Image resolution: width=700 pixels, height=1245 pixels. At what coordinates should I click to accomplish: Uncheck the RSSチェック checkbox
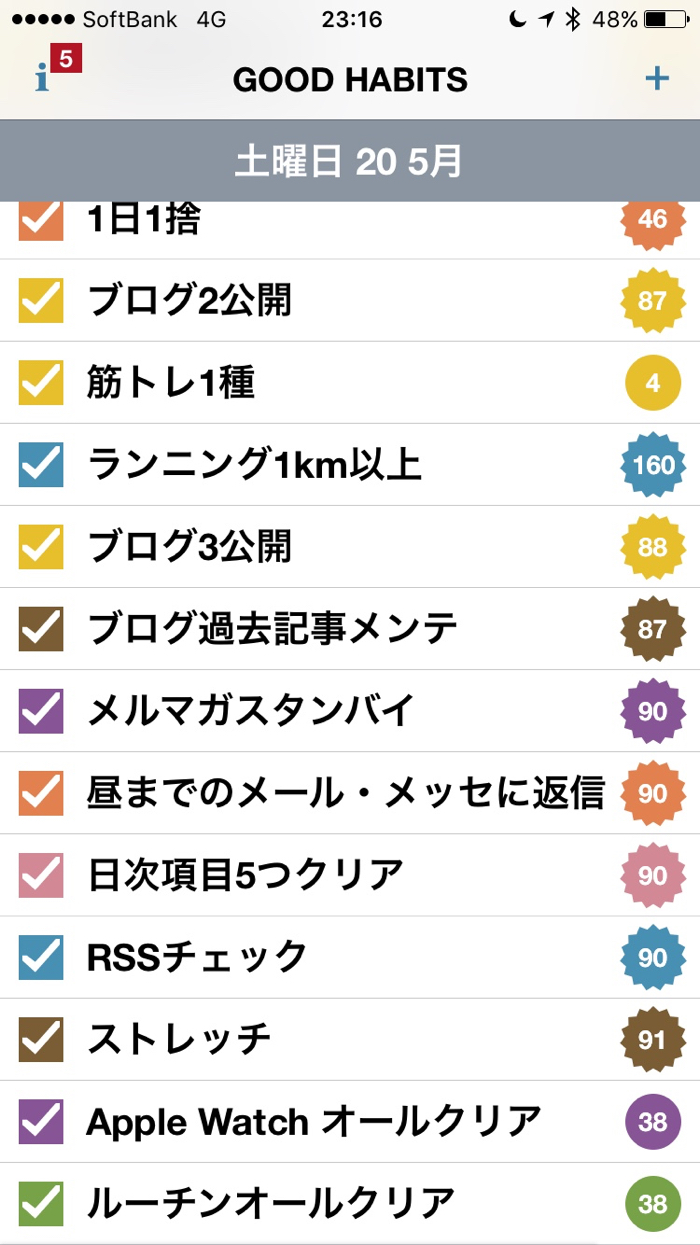pos(41,957)
